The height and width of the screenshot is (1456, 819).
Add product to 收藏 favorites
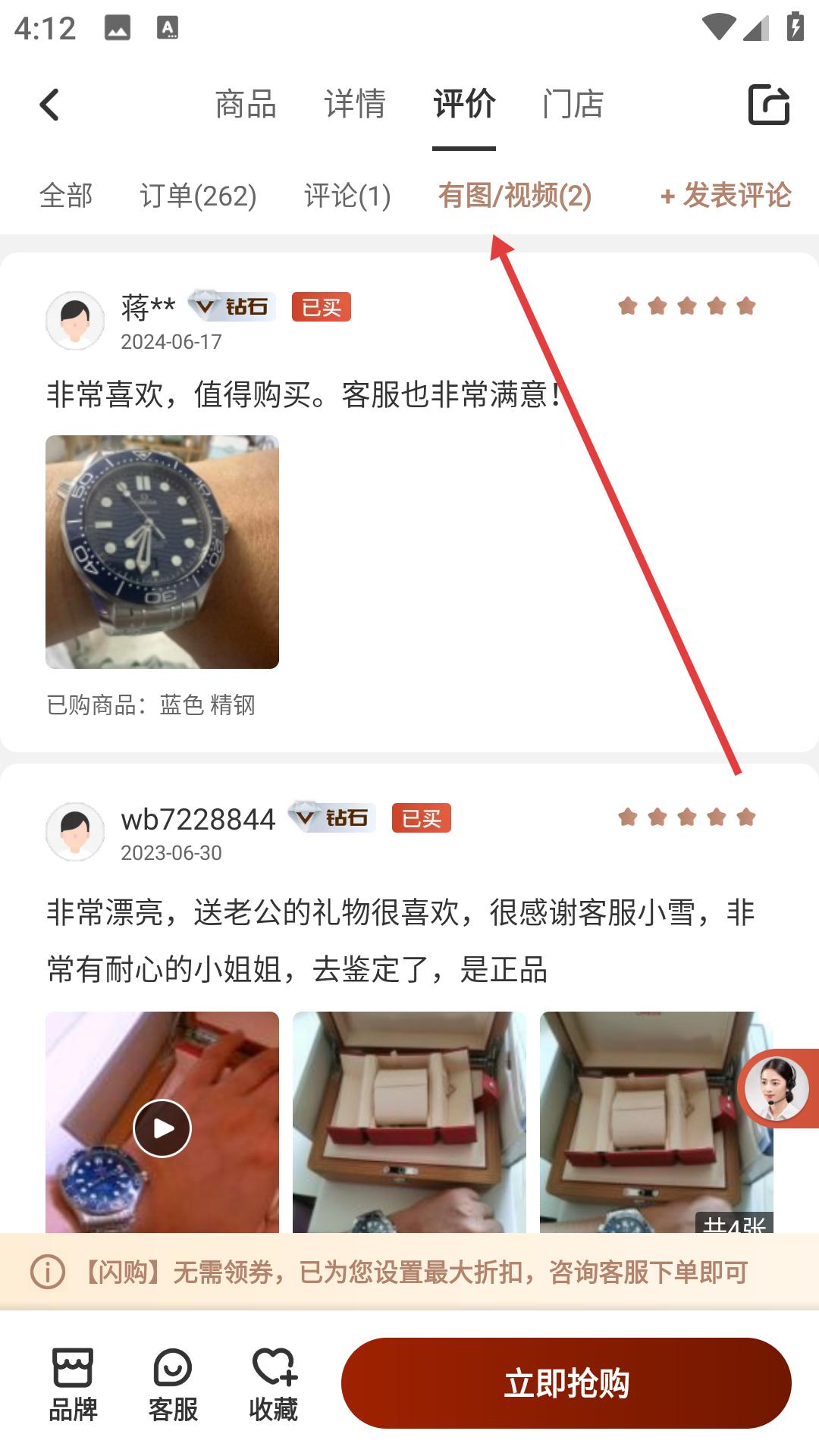click(274, 1384)
